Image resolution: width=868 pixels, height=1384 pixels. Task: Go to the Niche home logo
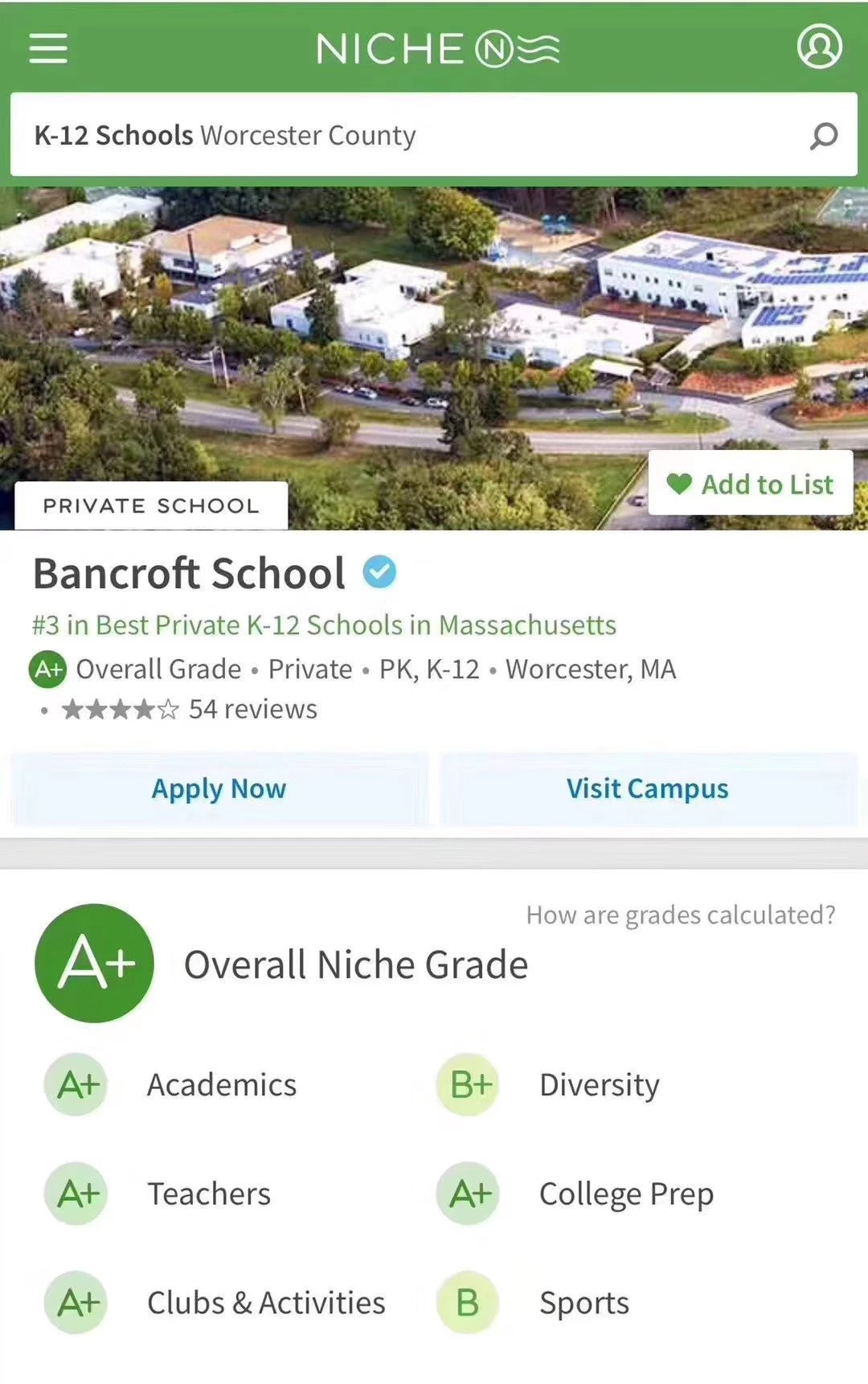(x=438, y=48)
